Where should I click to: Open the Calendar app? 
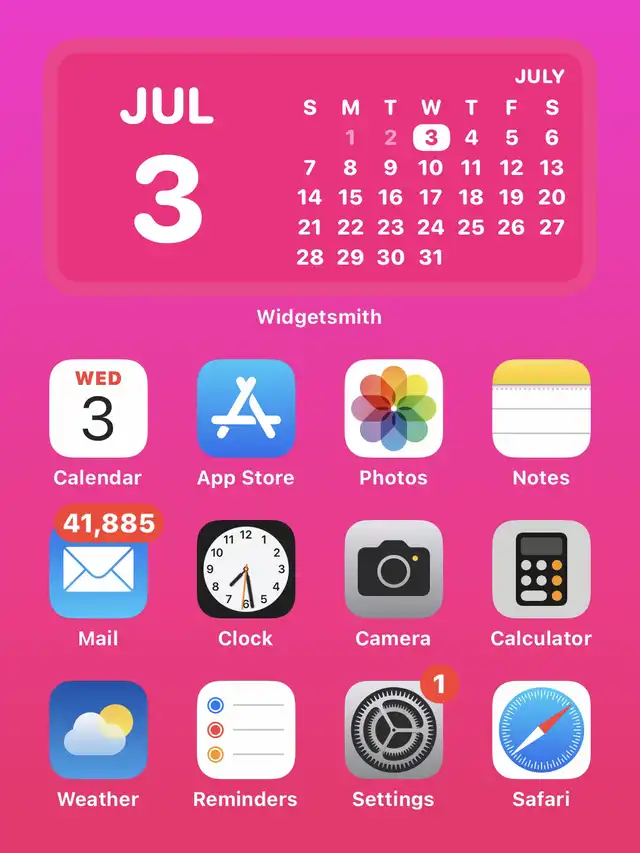[98, 409]
